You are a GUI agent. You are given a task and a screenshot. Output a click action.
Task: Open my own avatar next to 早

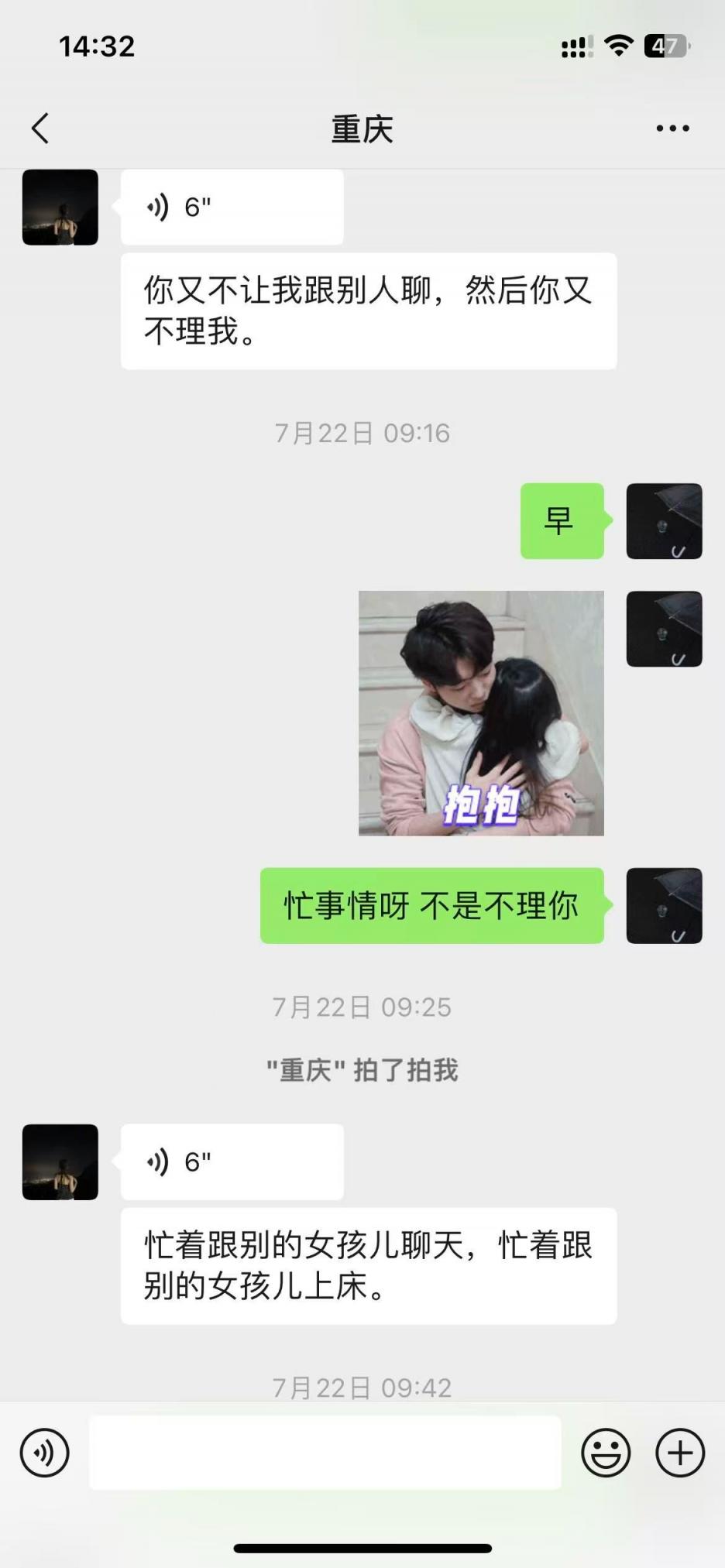(664, 521)
